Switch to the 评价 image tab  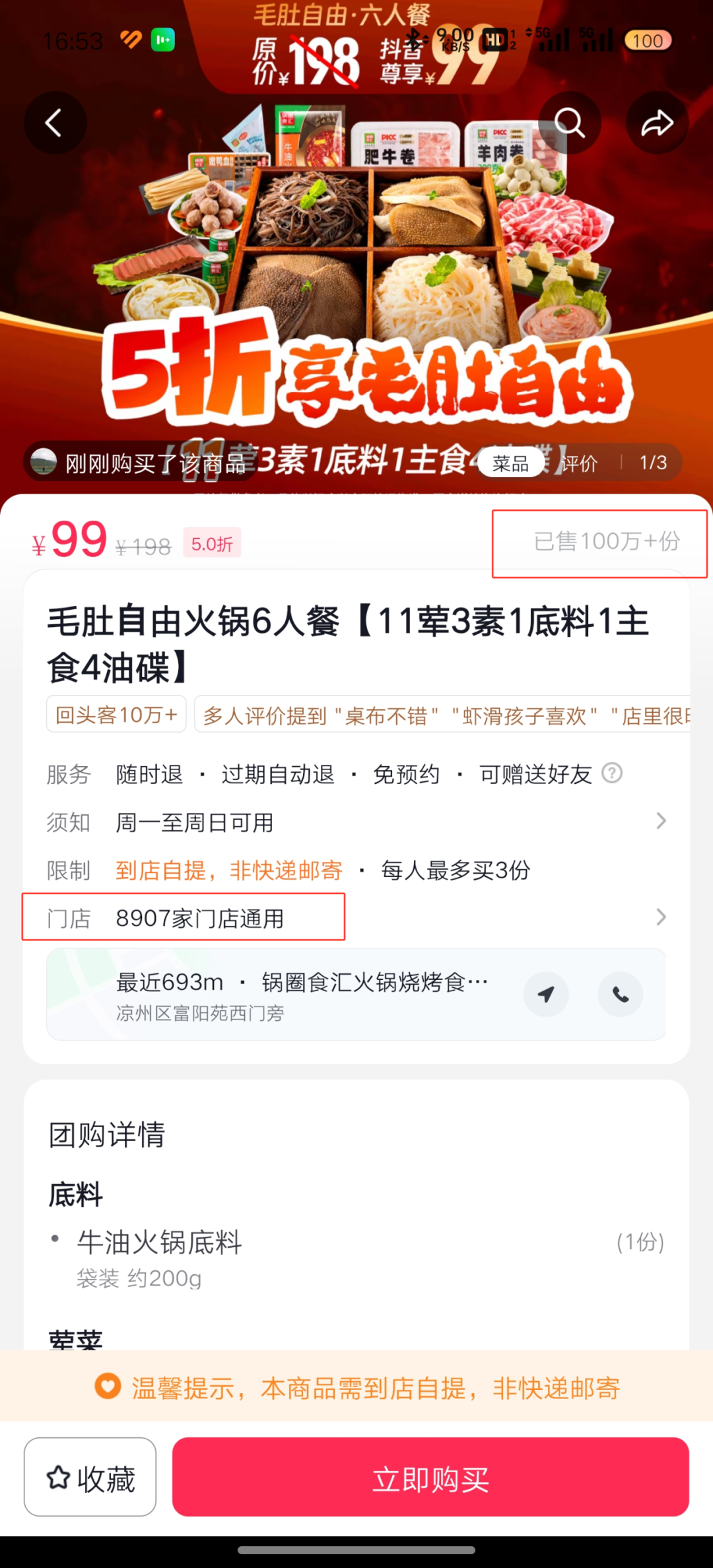(580, 463)
